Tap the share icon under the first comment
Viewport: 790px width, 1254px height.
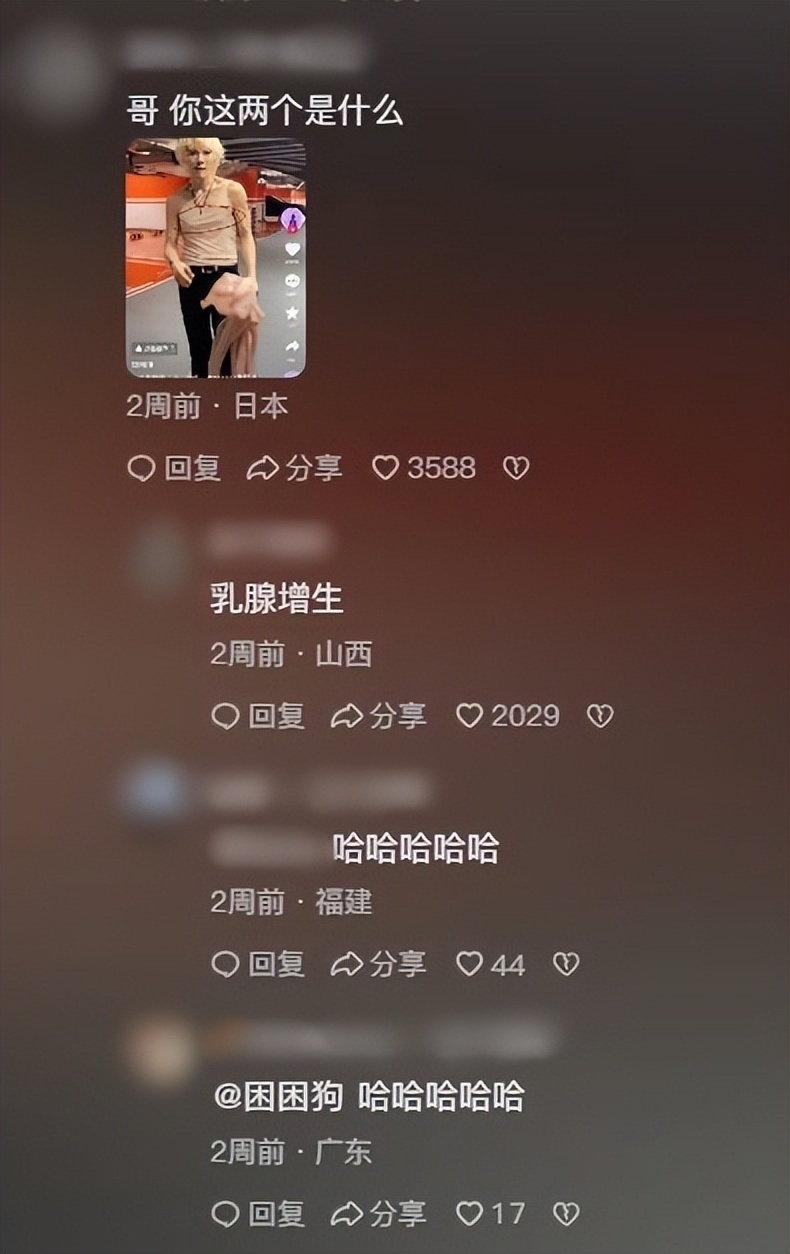pos(265,466)
